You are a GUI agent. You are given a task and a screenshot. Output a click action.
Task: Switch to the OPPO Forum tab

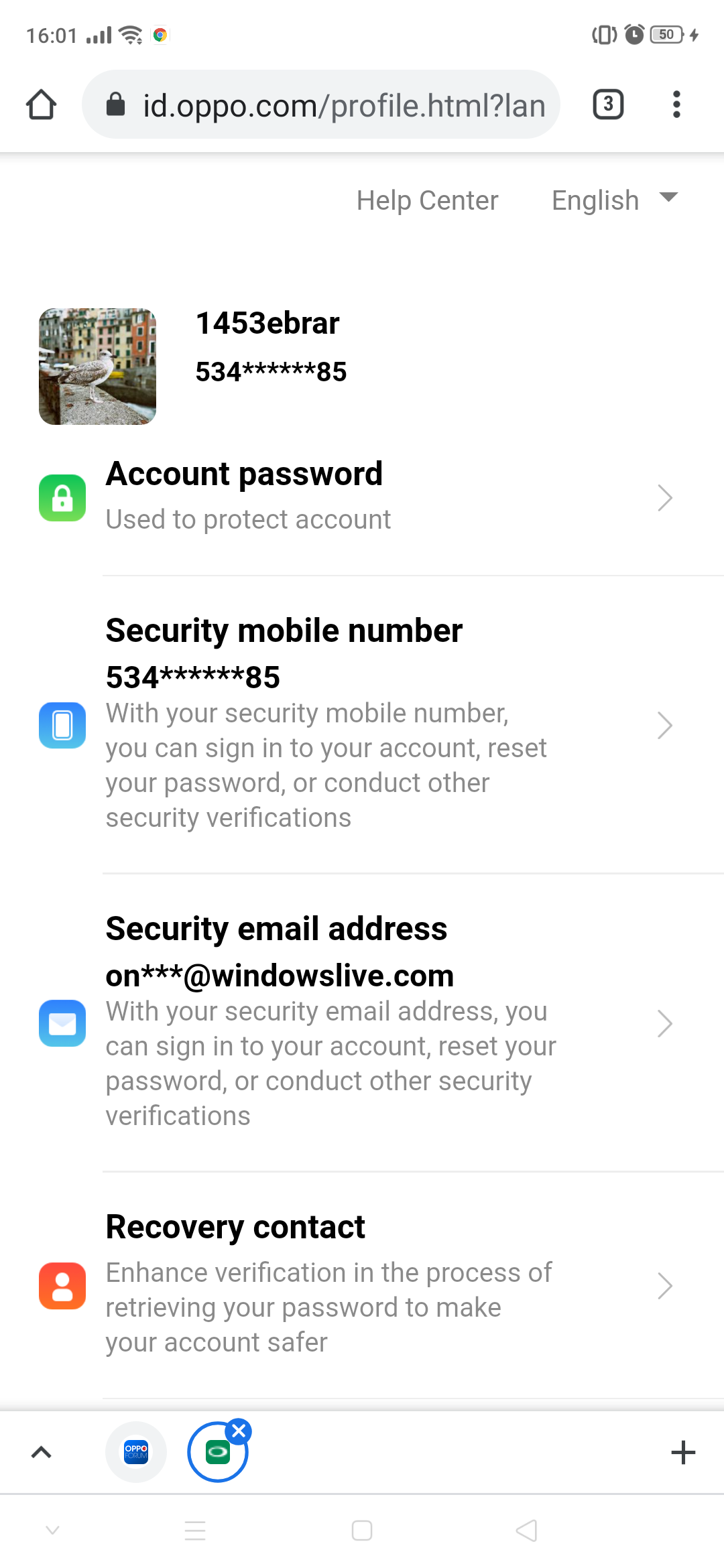(x=136, y=1452)
